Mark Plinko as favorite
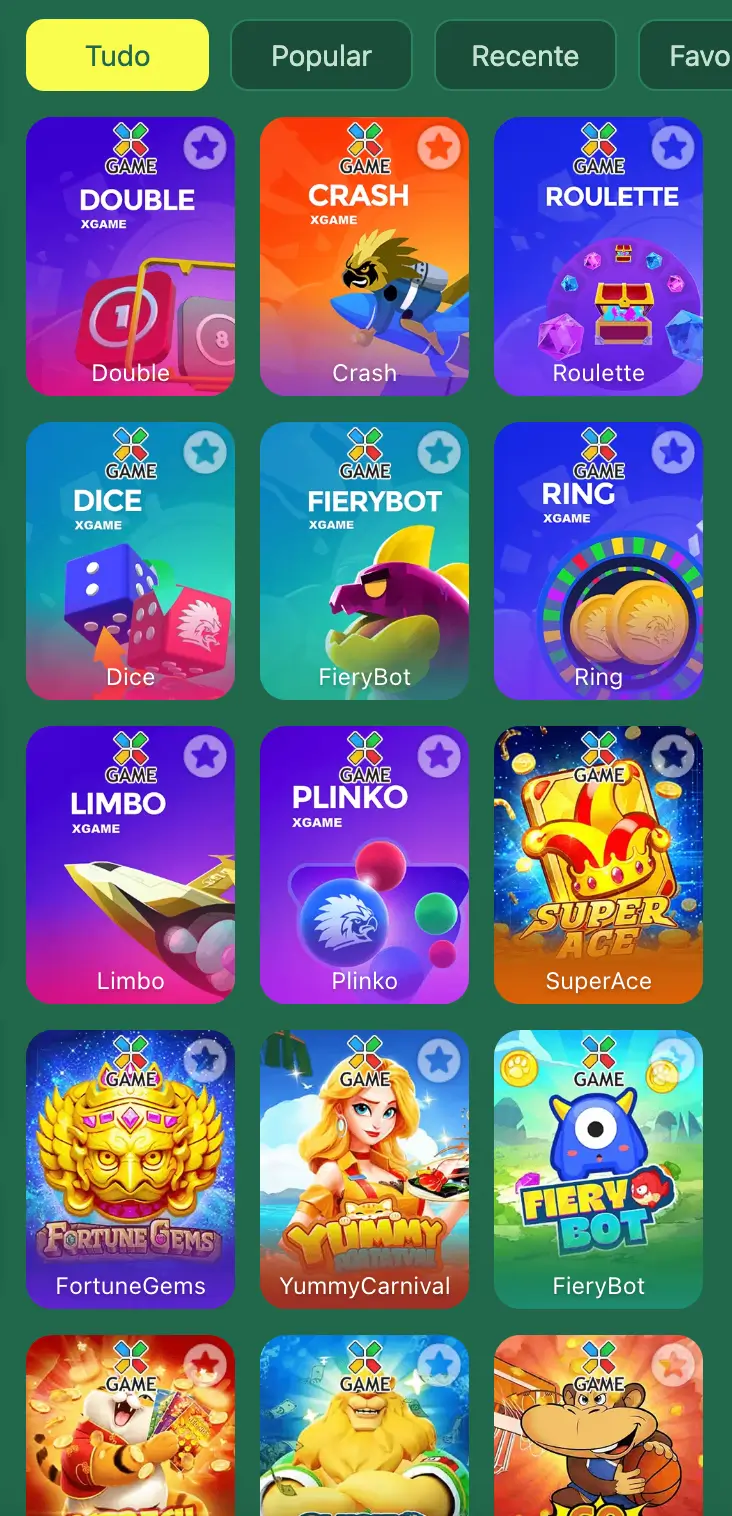Image resolution: width=732 pixels, height=1516 pixels. click(x=438, y=756)
